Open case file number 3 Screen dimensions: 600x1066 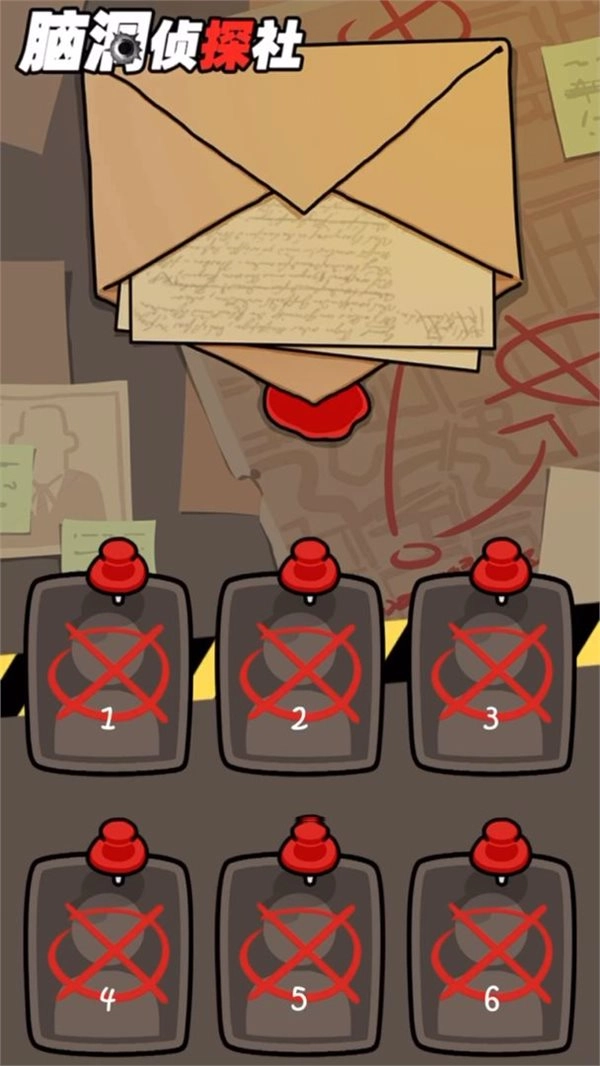491,672
